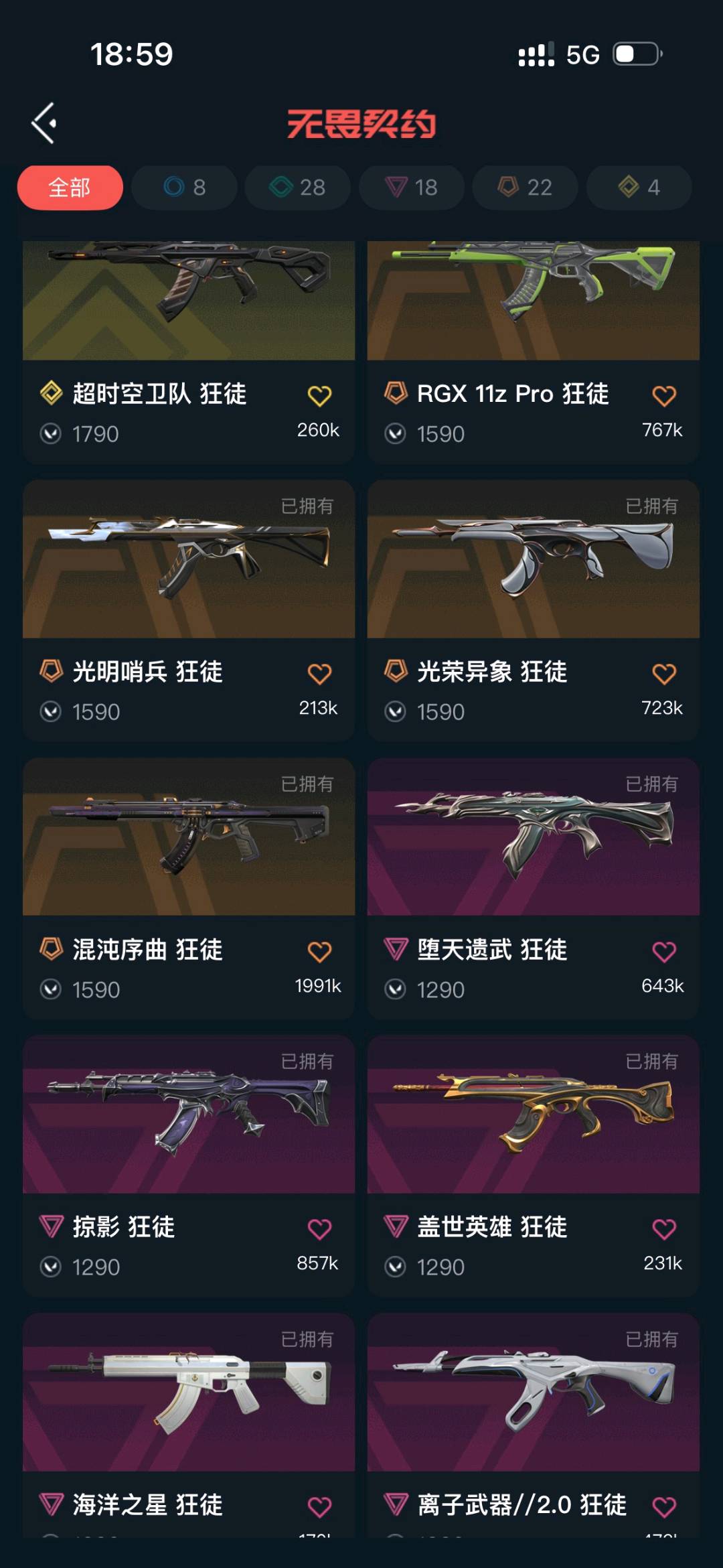
Task: Select the 全部 filter chip
Action: coord(70,187)
